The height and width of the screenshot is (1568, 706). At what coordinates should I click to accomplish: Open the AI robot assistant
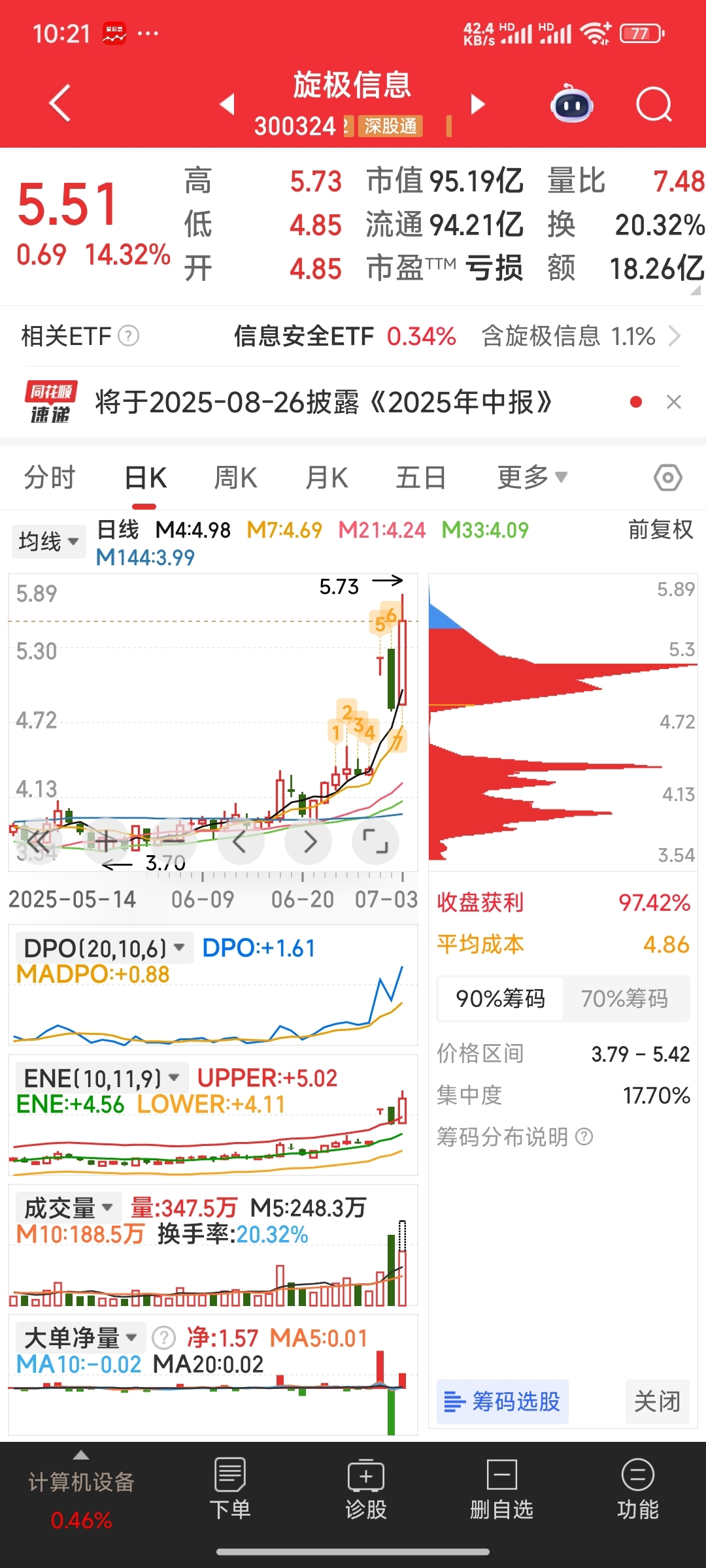click(572, 105)
